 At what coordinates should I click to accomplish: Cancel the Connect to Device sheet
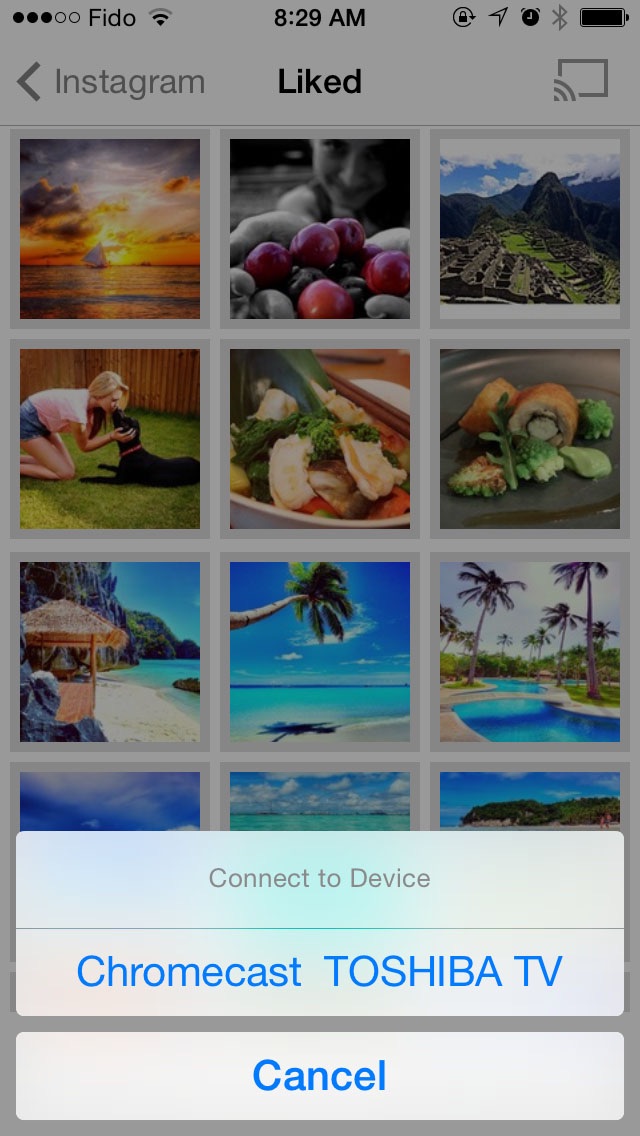[x=320, y=1076]
